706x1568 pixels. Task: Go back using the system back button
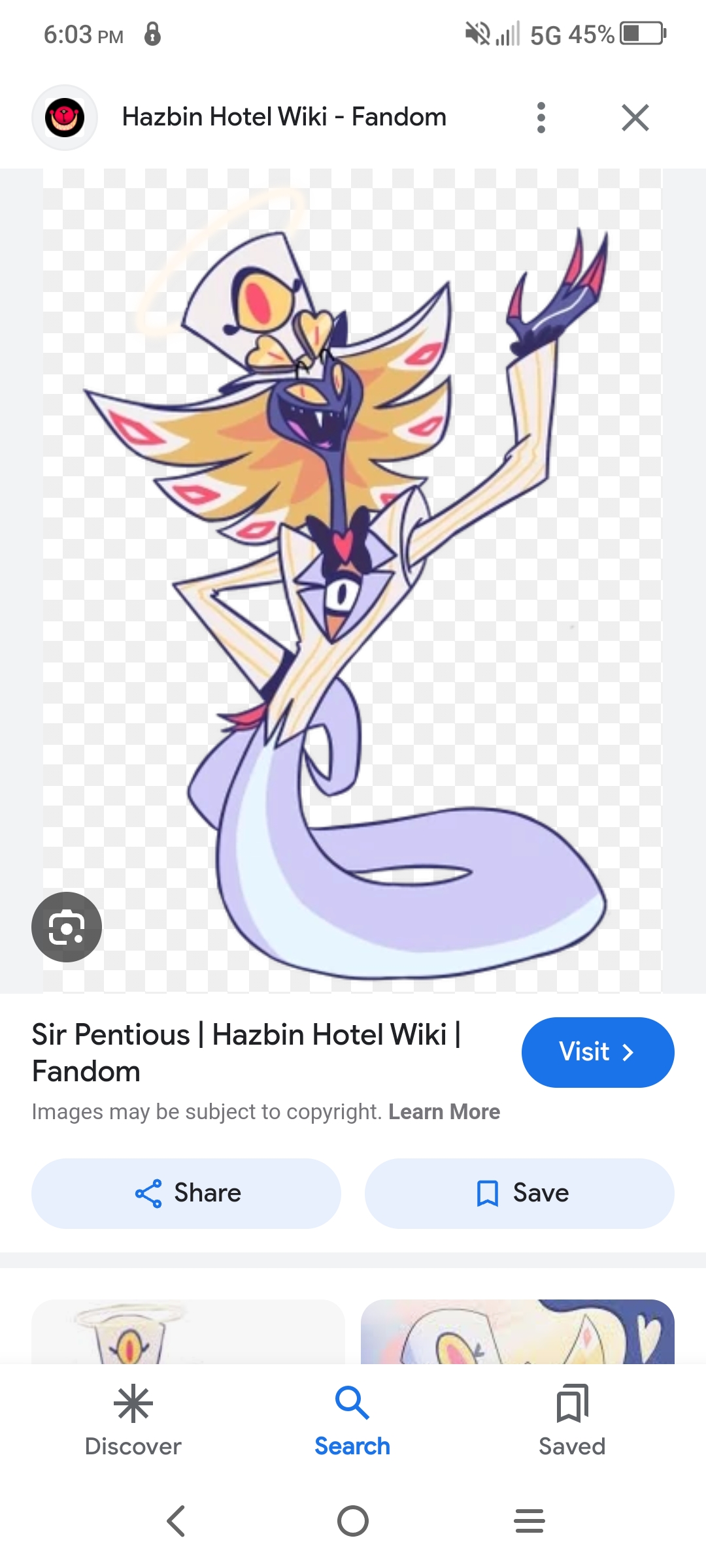click(x=176, y=1521)
